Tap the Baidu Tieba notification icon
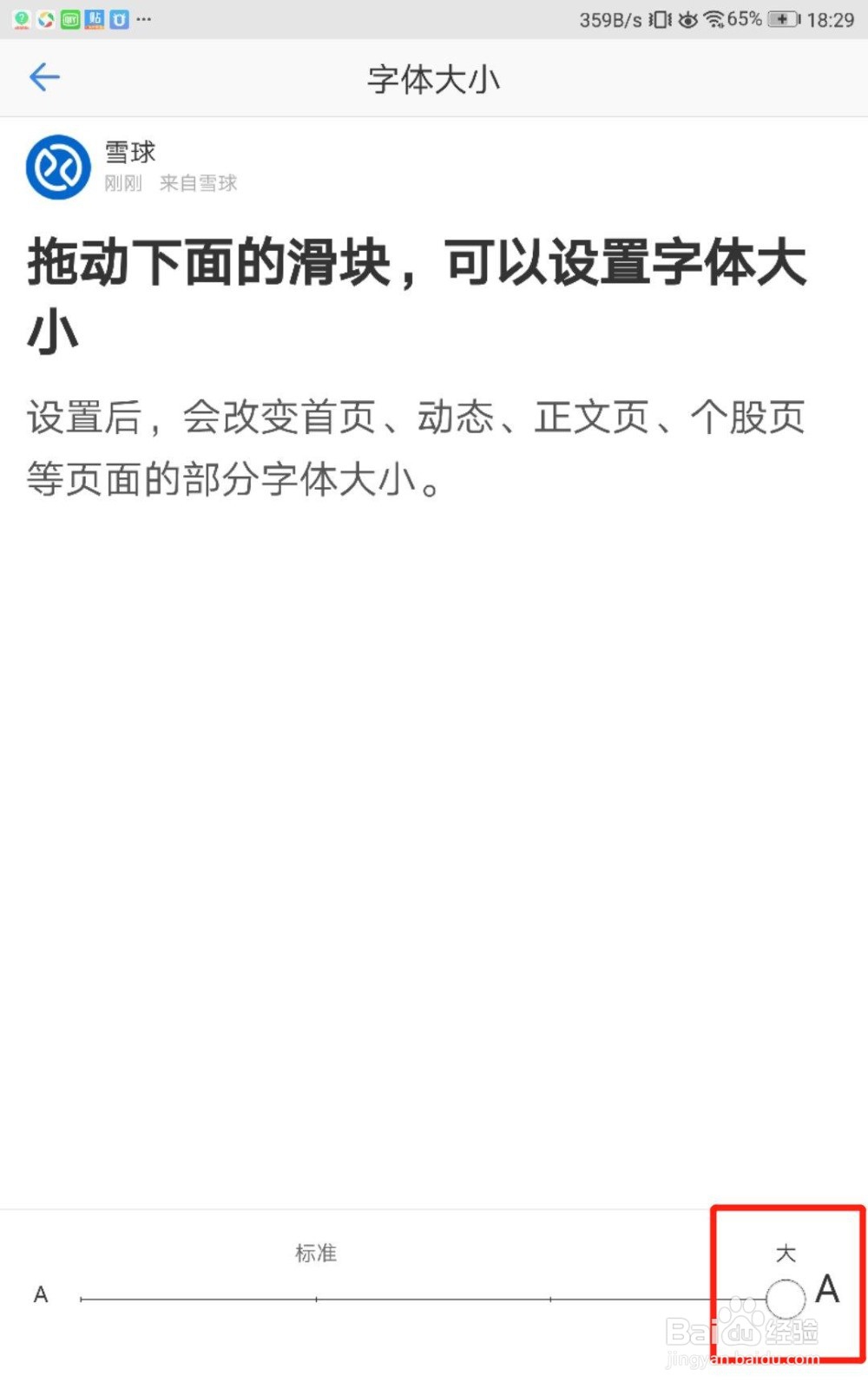 (92, 18)
